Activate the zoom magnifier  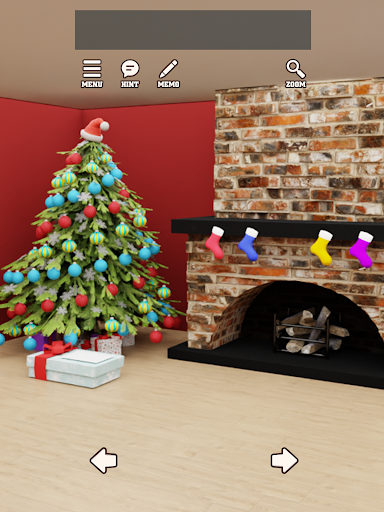tap(295, 73)
